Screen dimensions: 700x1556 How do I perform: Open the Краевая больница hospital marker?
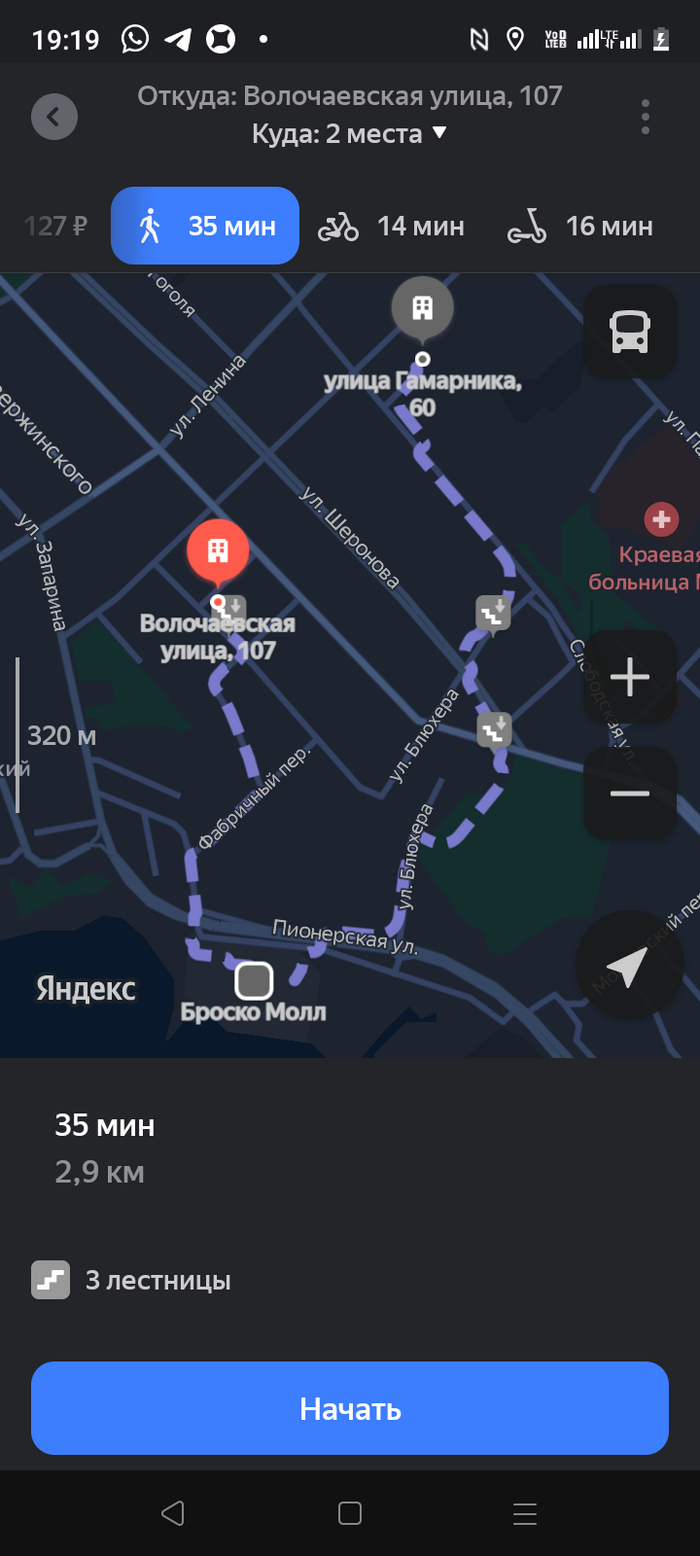click(659, 519)
